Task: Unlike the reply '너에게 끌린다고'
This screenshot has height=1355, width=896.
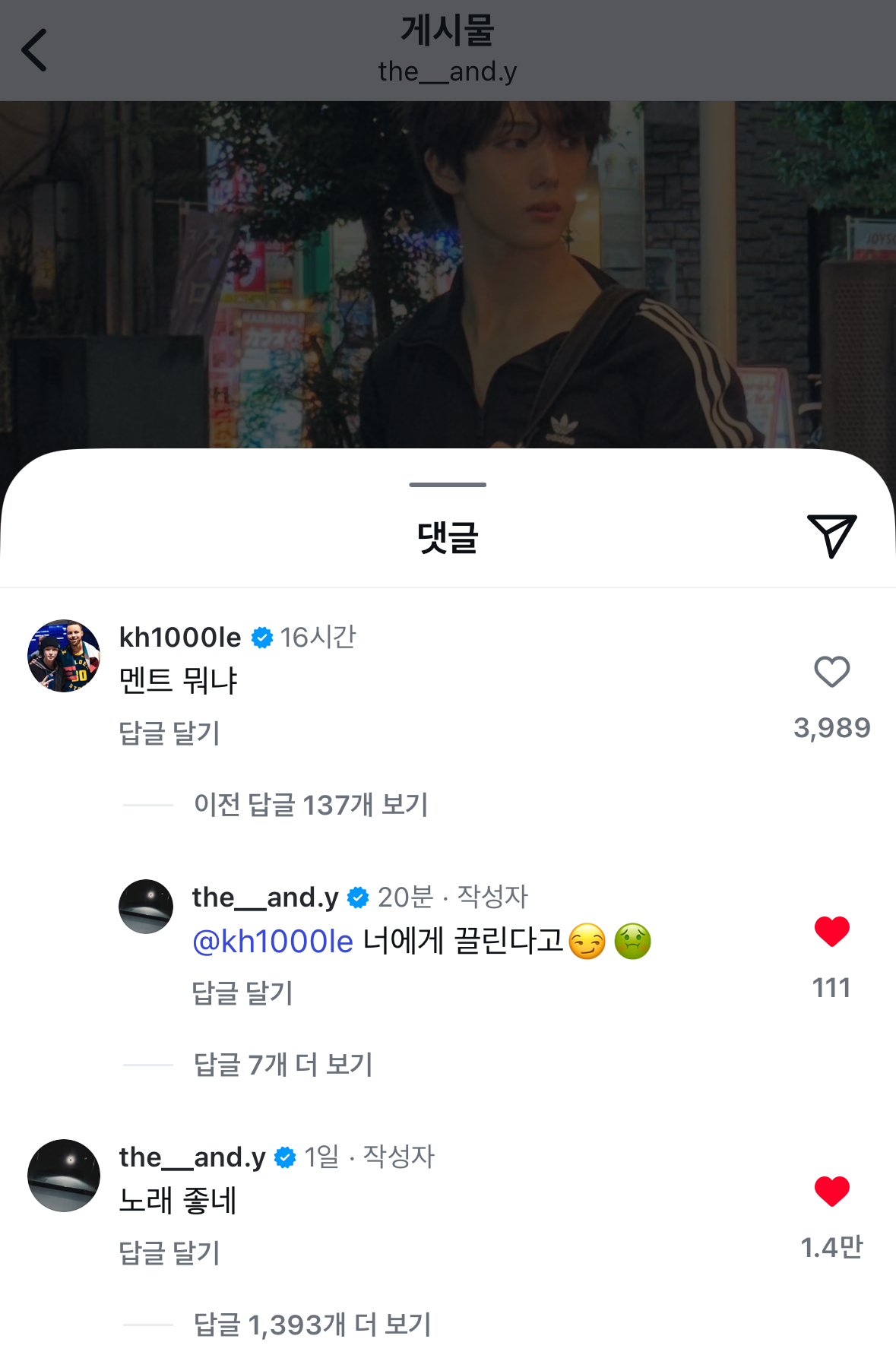Action: pyautogui.click(x=831, y=932)
